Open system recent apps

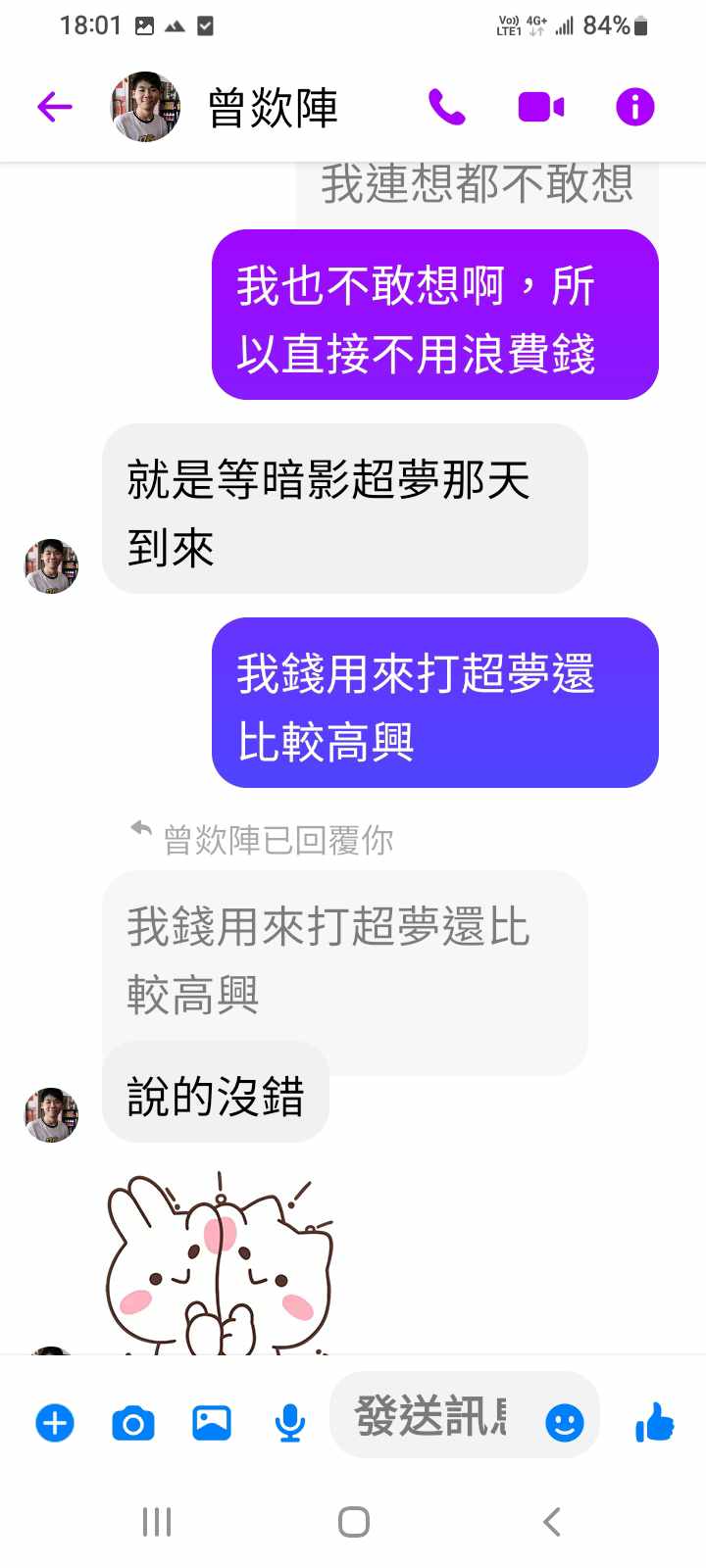(157, 1522)
